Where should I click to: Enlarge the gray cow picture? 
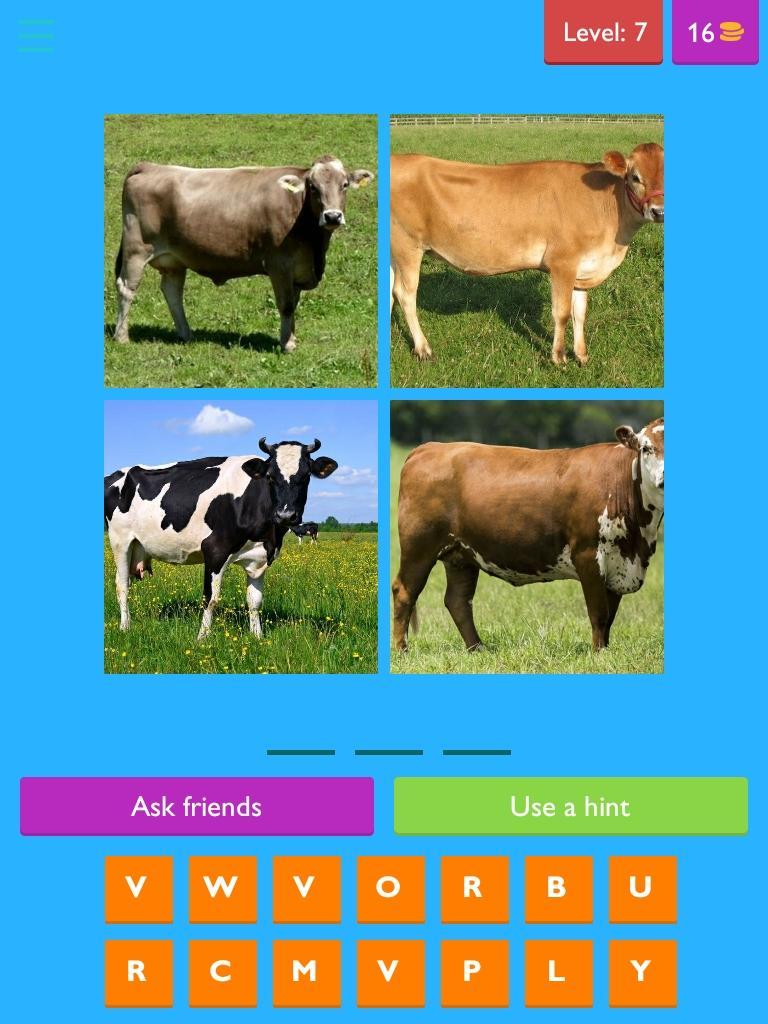241,251
